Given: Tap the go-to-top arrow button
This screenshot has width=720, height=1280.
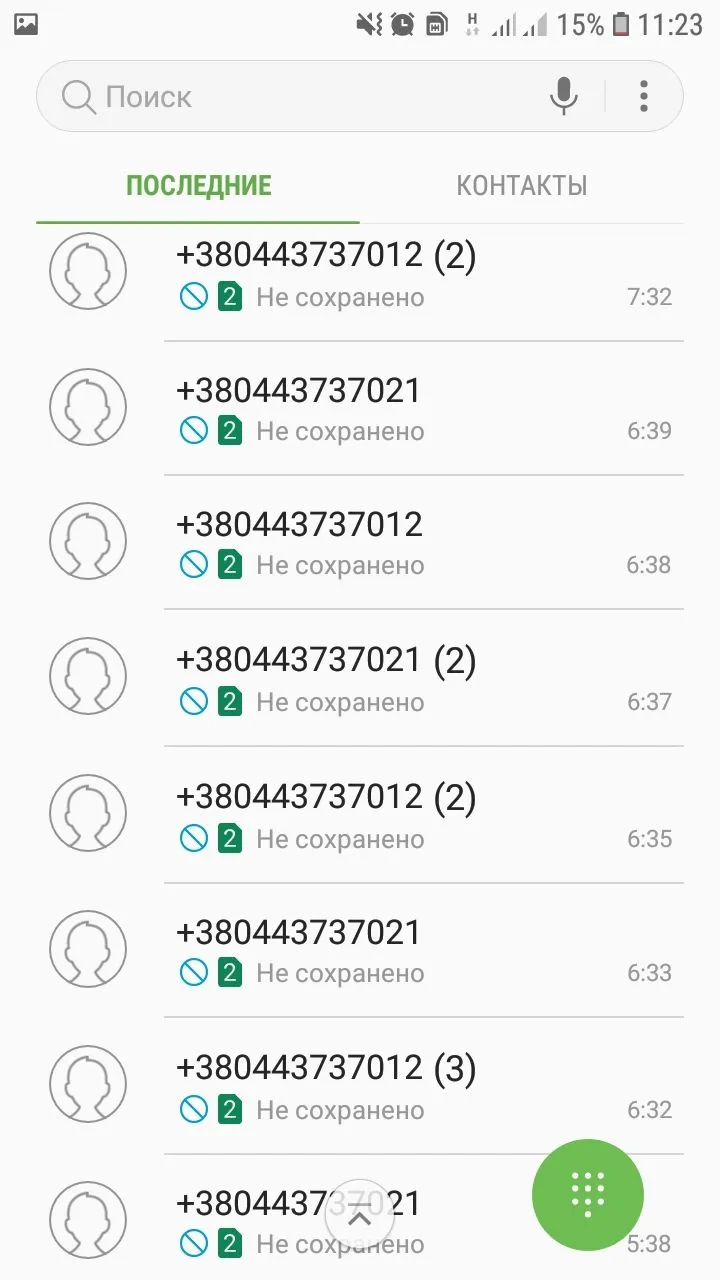Looking at the screenshot, I should (360, 1218).
